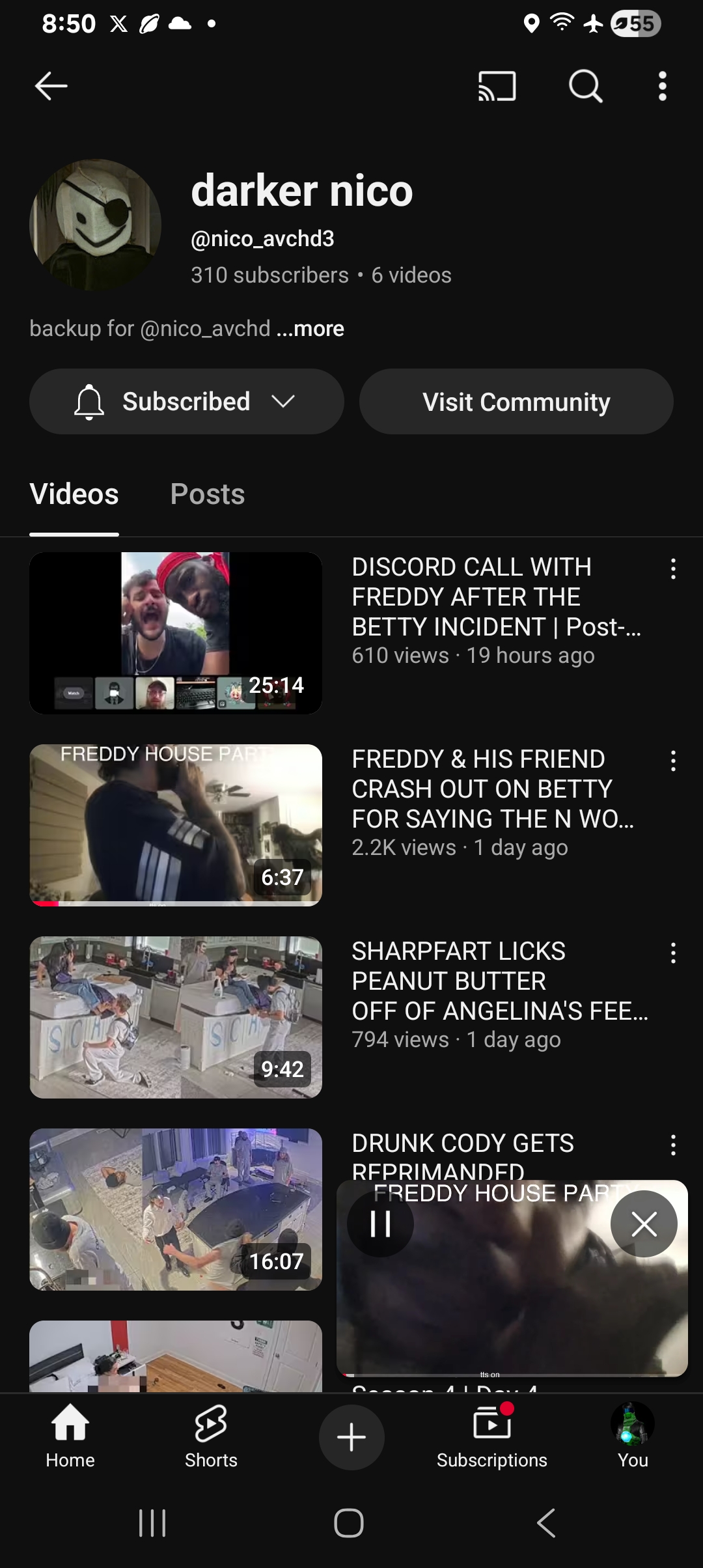
Task: Open options for Freddy & his friend video
Action: tap(673, 761)
